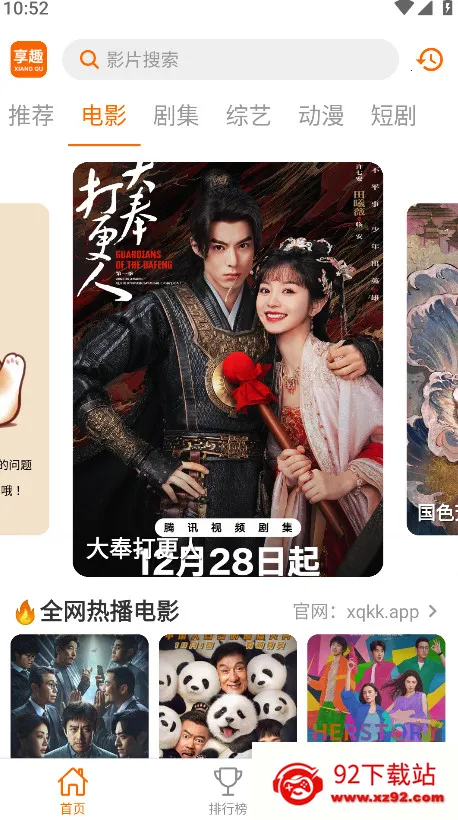The height and width of the screenshot is (820, 458).
Task: Open the HERSTORY movie poster
Action: [376, 688]
